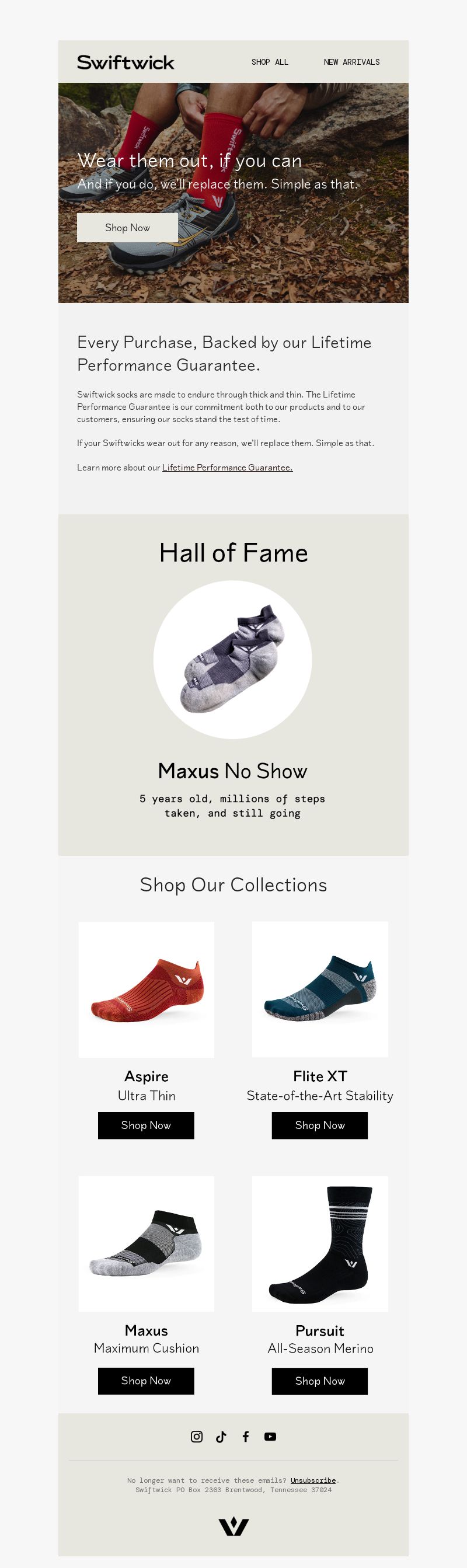The image size is (467, 1568).
Task: Shop Now for Maxus Maximum Cushion
Action: point(146,1381)
